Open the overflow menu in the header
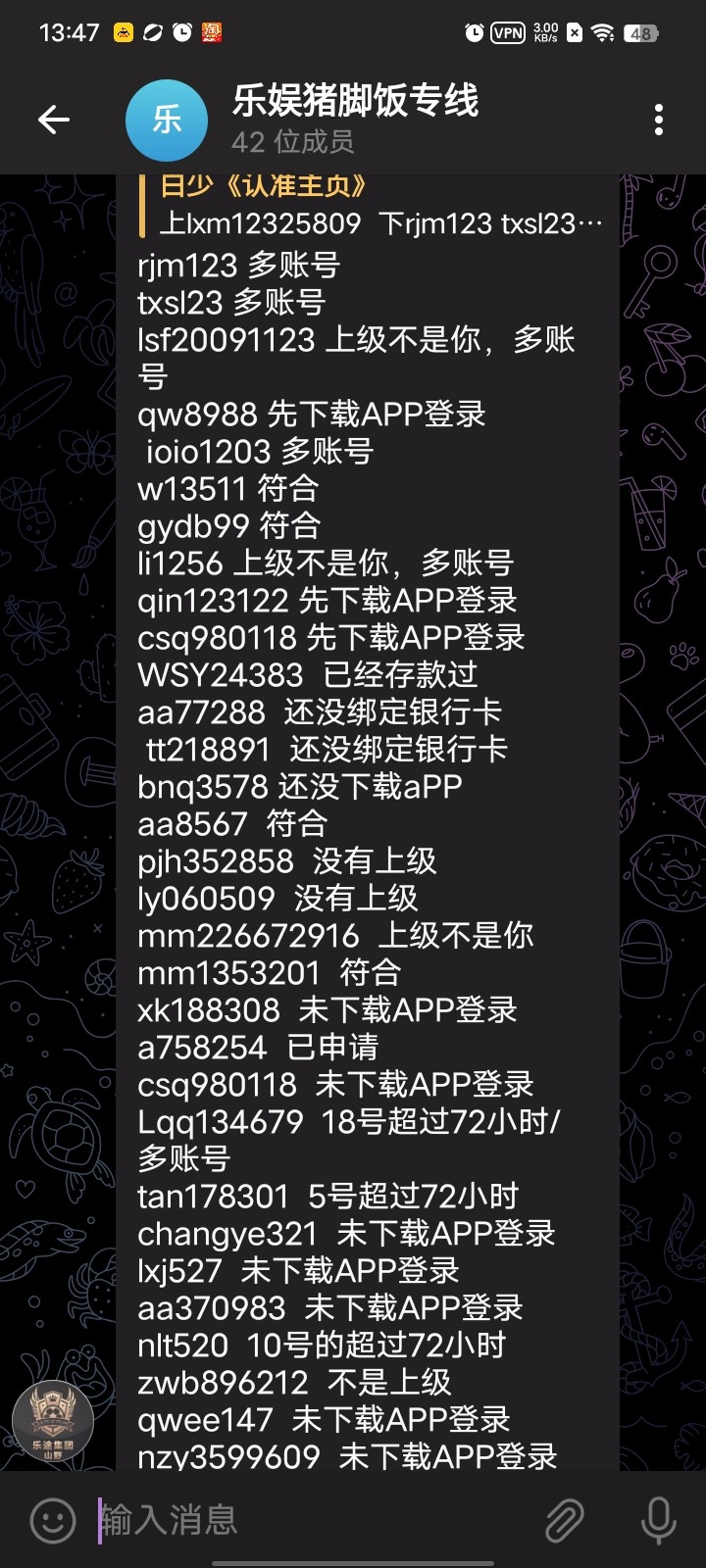706x1568 pixels. pyautogui.click(x=658, y=120)
